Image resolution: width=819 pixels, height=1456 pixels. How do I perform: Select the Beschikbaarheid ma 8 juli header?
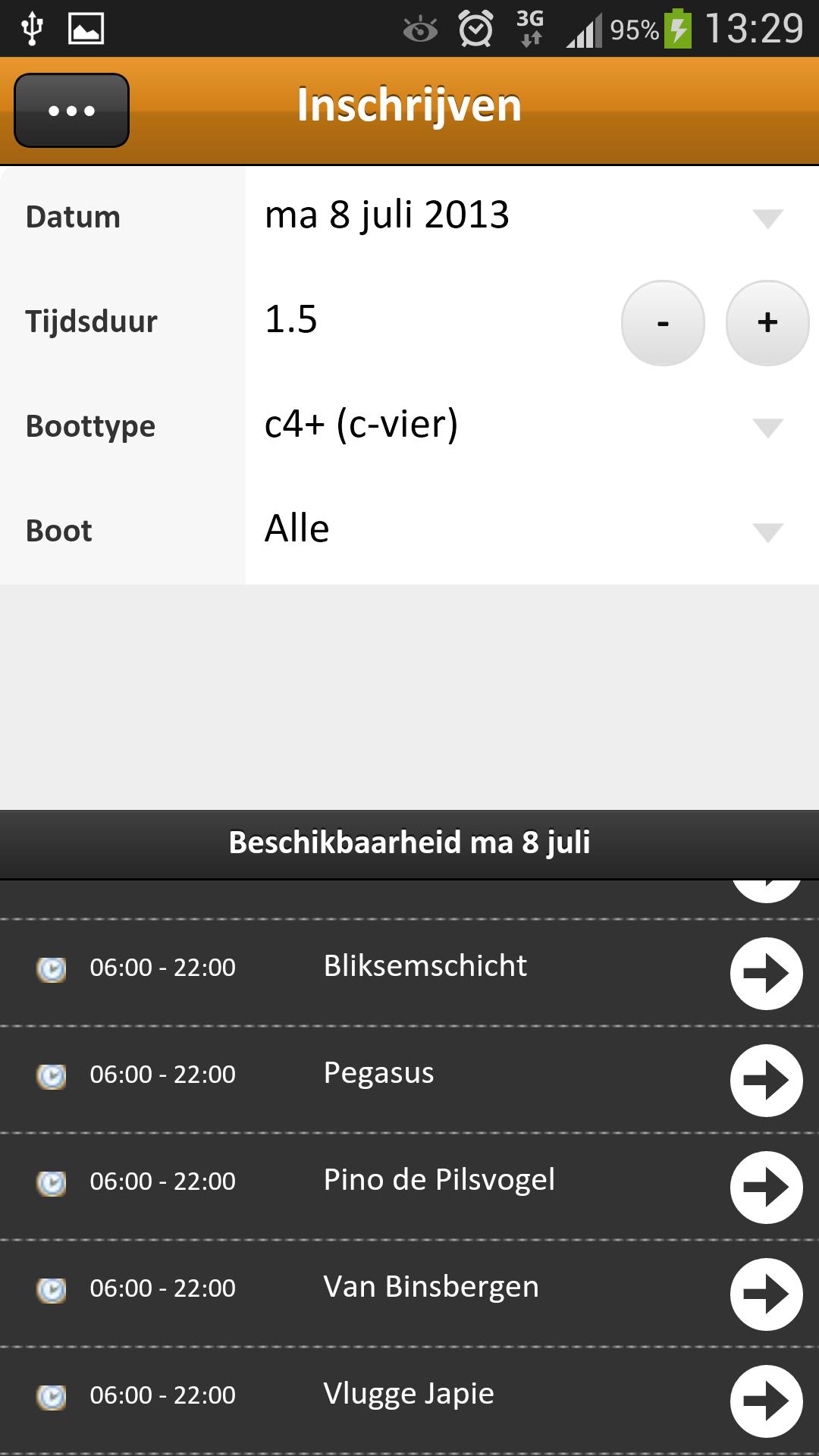(409, 842)
